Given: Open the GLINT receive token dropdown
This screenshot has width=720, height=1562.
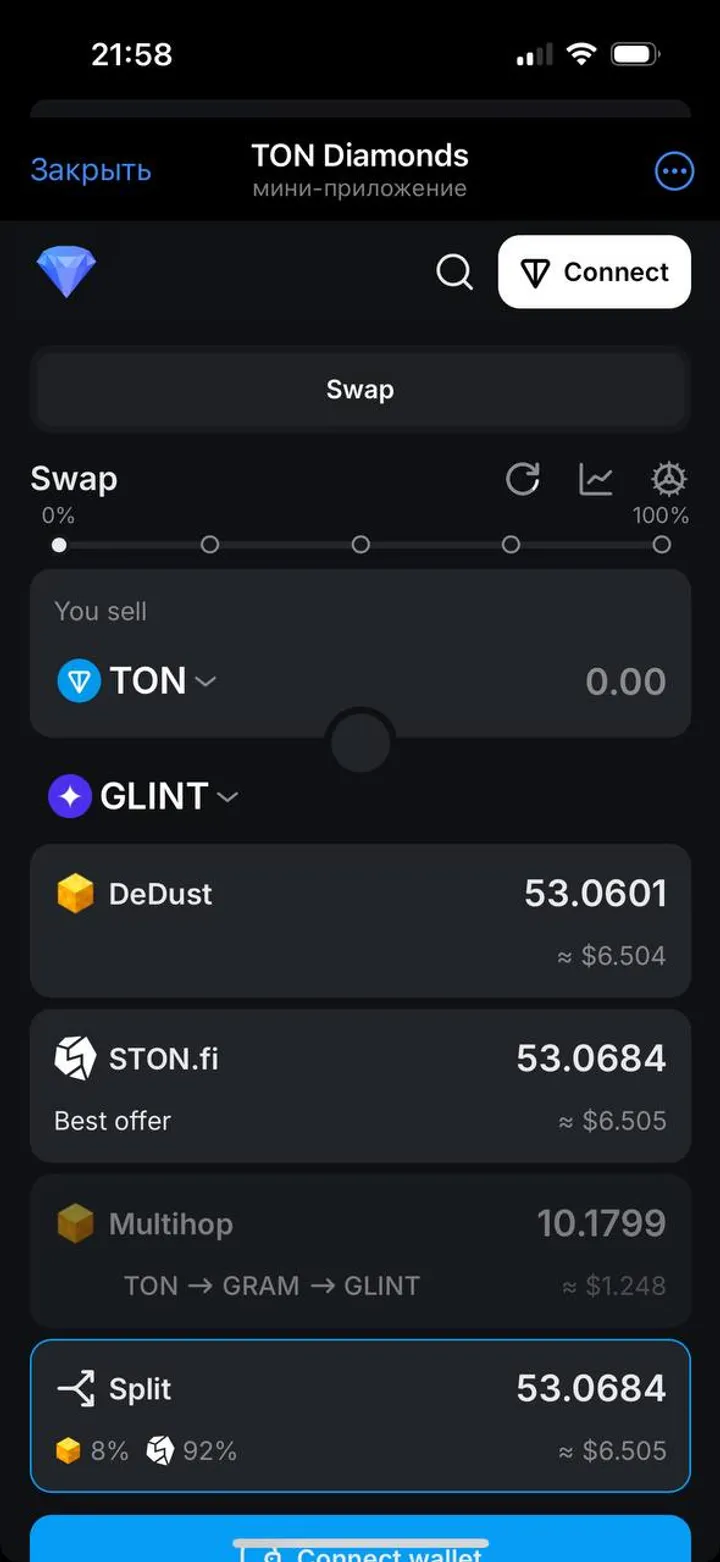Looking at the screenshot, I should click(x=145, y=796).
